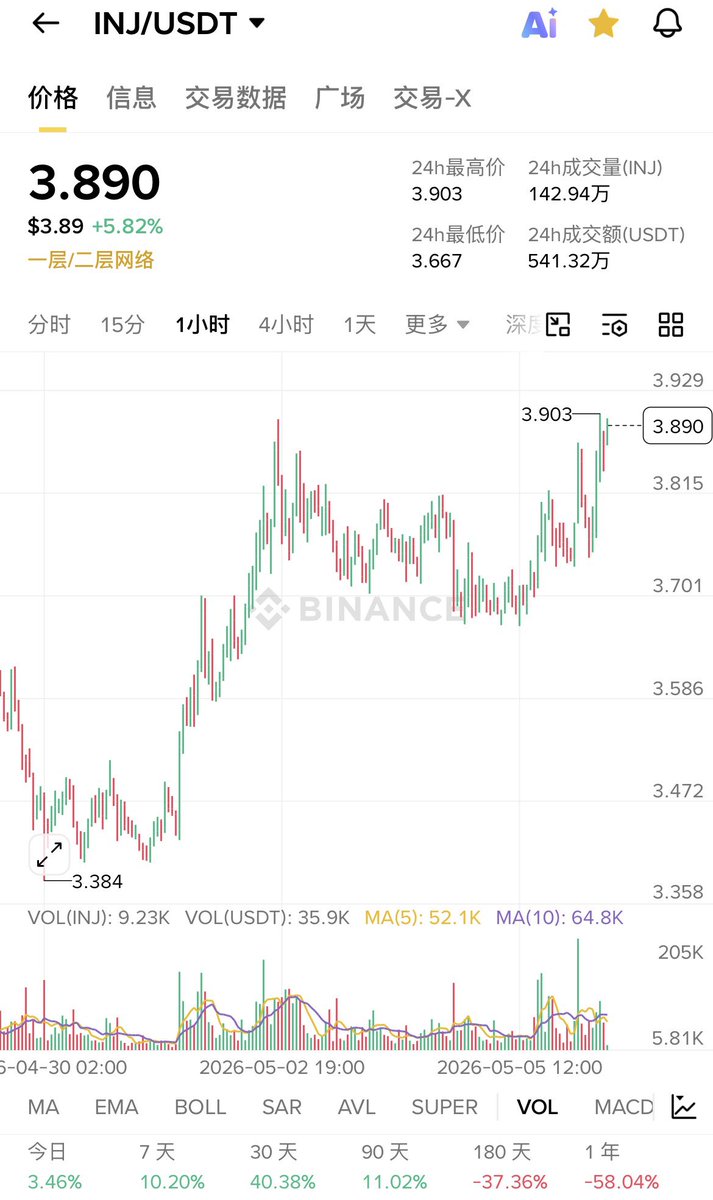Screen dimensions: 713x1200
Task: Select the 4小时 interval
Action: pos(286,325)
